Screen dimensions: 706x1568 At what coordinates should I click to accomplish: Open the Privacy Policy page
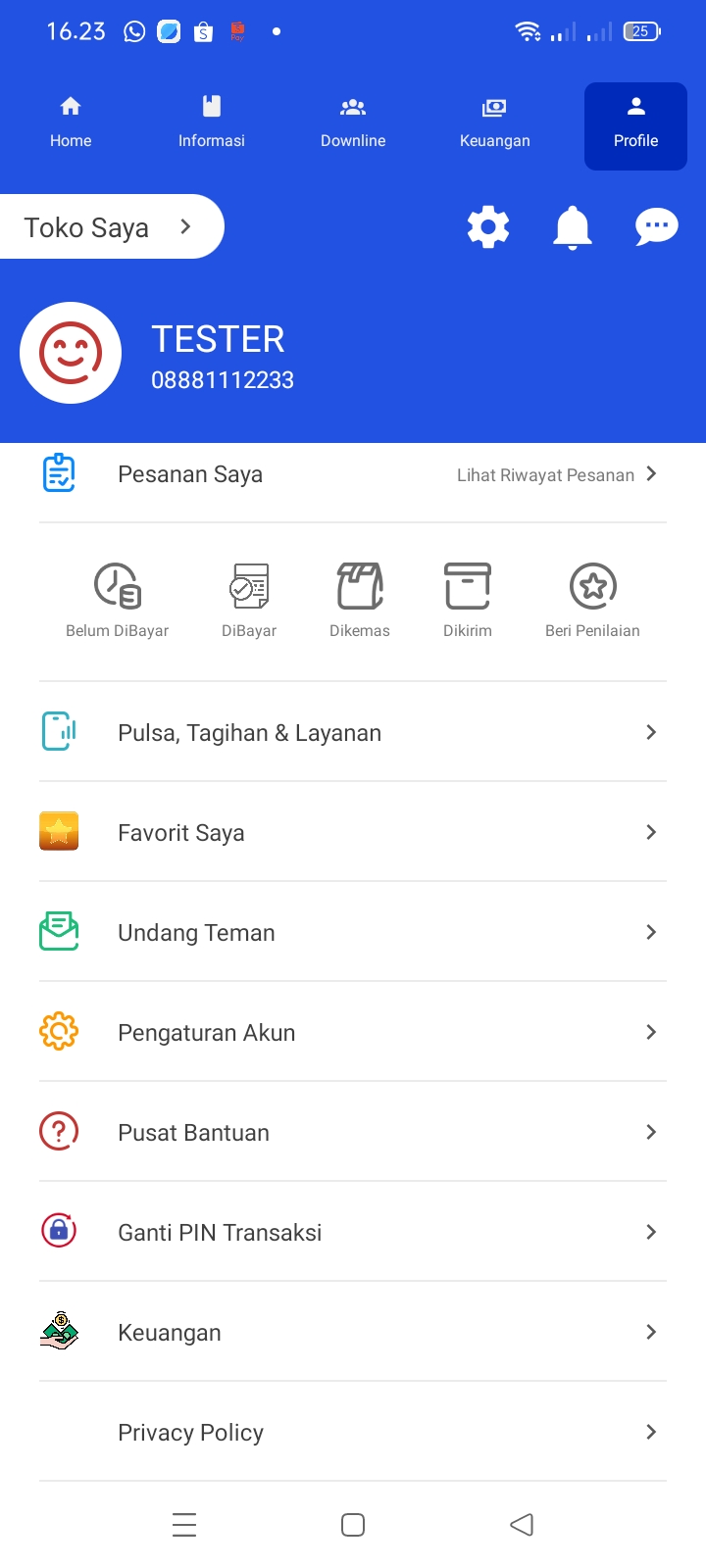(353, 1432)
